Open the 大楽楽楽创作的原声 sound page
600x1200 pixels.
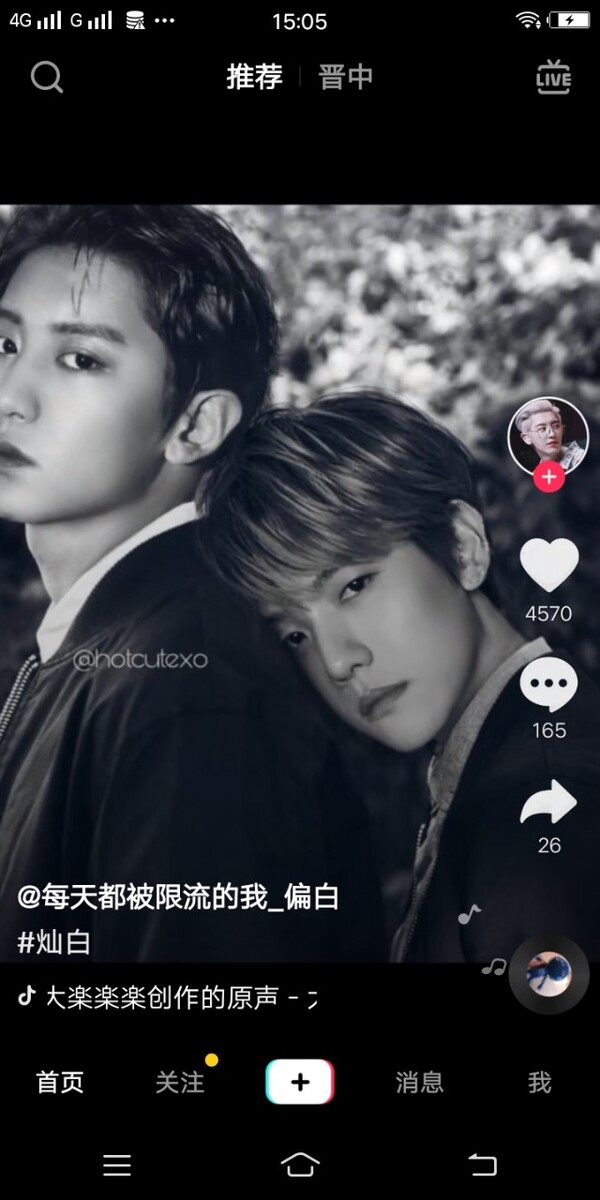(165, 997)
